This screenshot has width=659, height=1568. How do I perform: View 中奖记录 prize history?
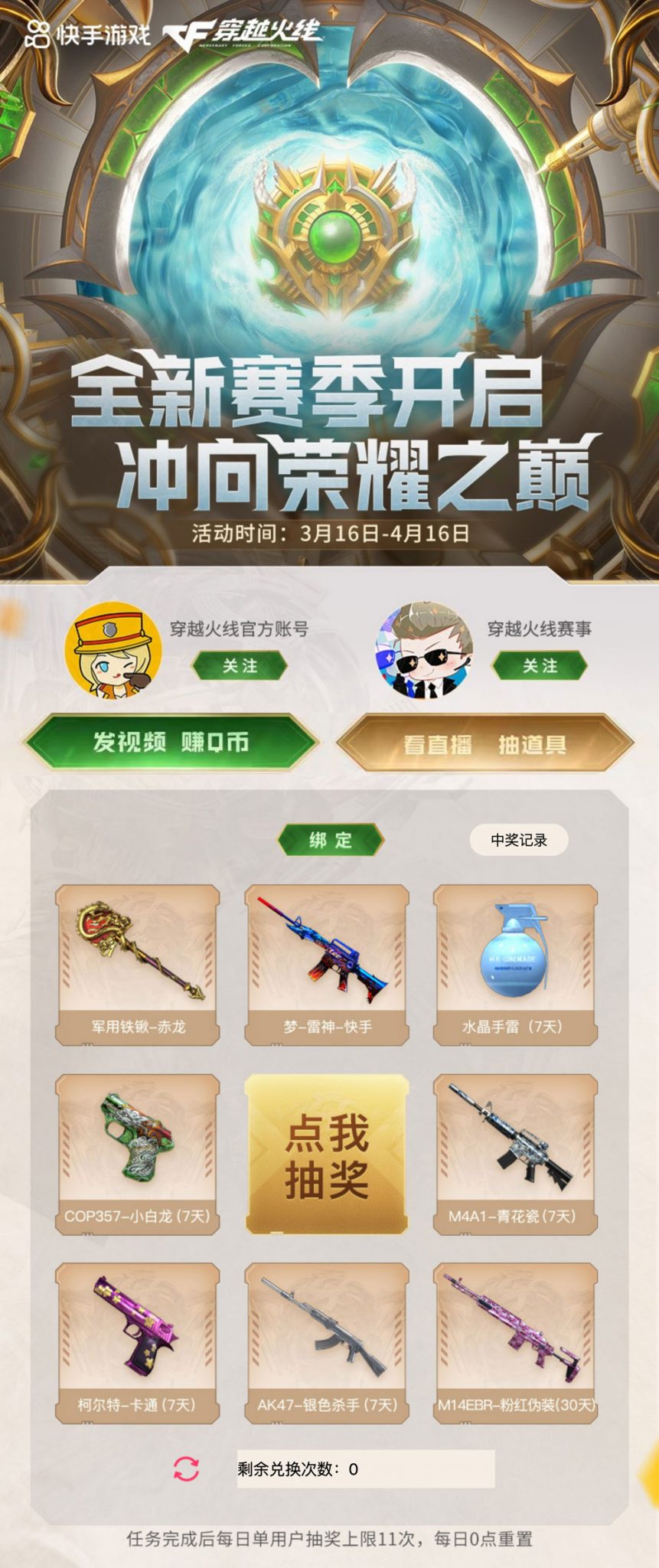(519, 840)
